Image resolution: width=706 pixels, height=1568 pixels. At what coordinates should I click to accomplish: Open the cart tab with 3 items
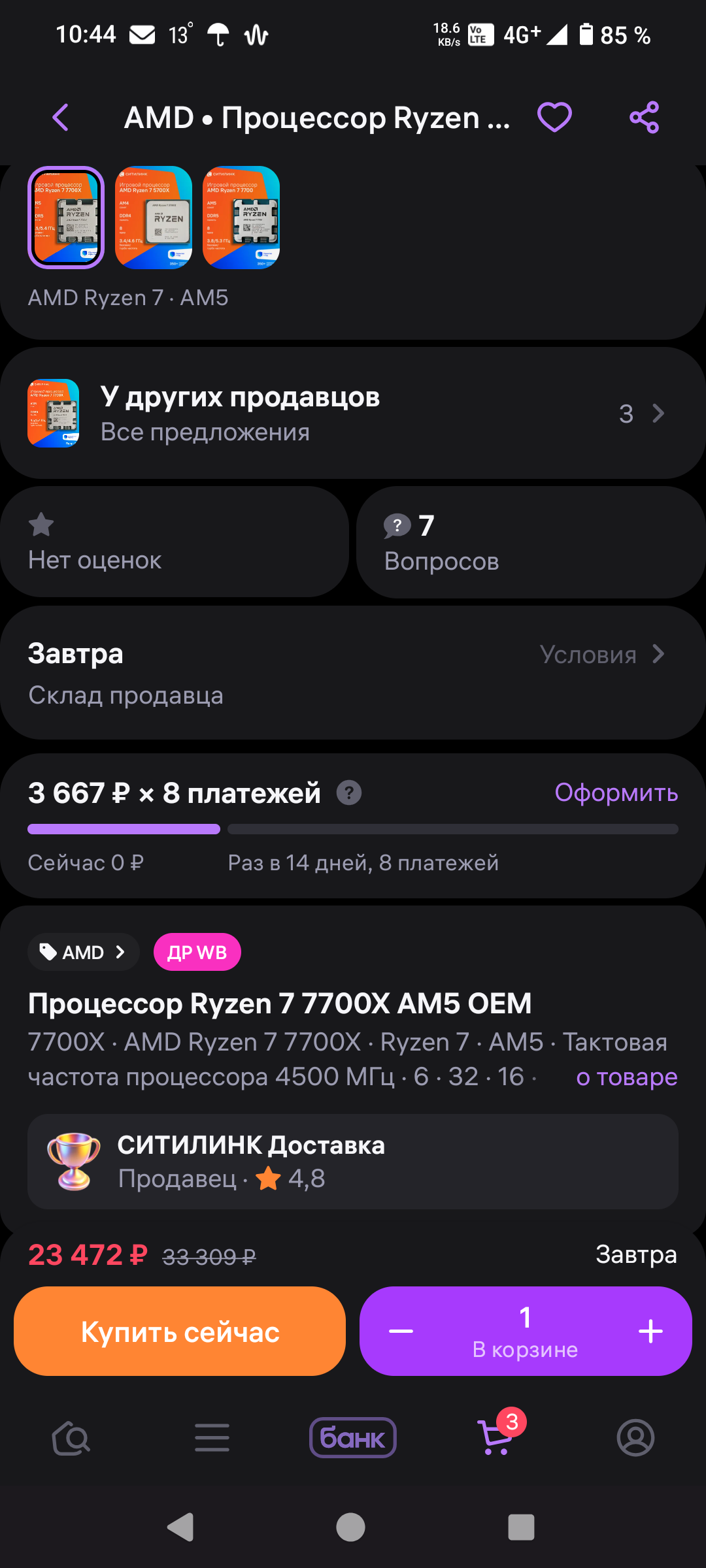tap(496, 1438)
